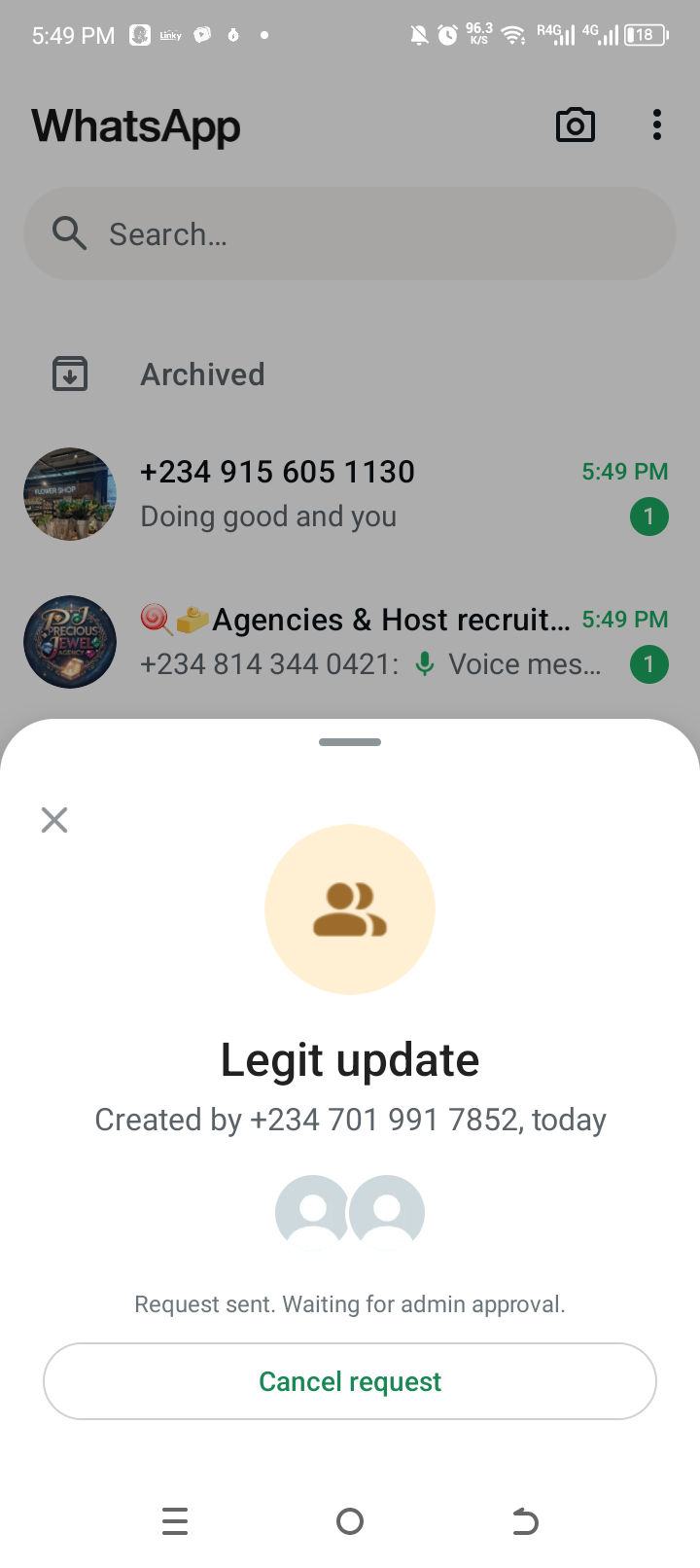Go to the home screen
700x1568 pixels.
pyautogui.click(x=350, y=1521)
